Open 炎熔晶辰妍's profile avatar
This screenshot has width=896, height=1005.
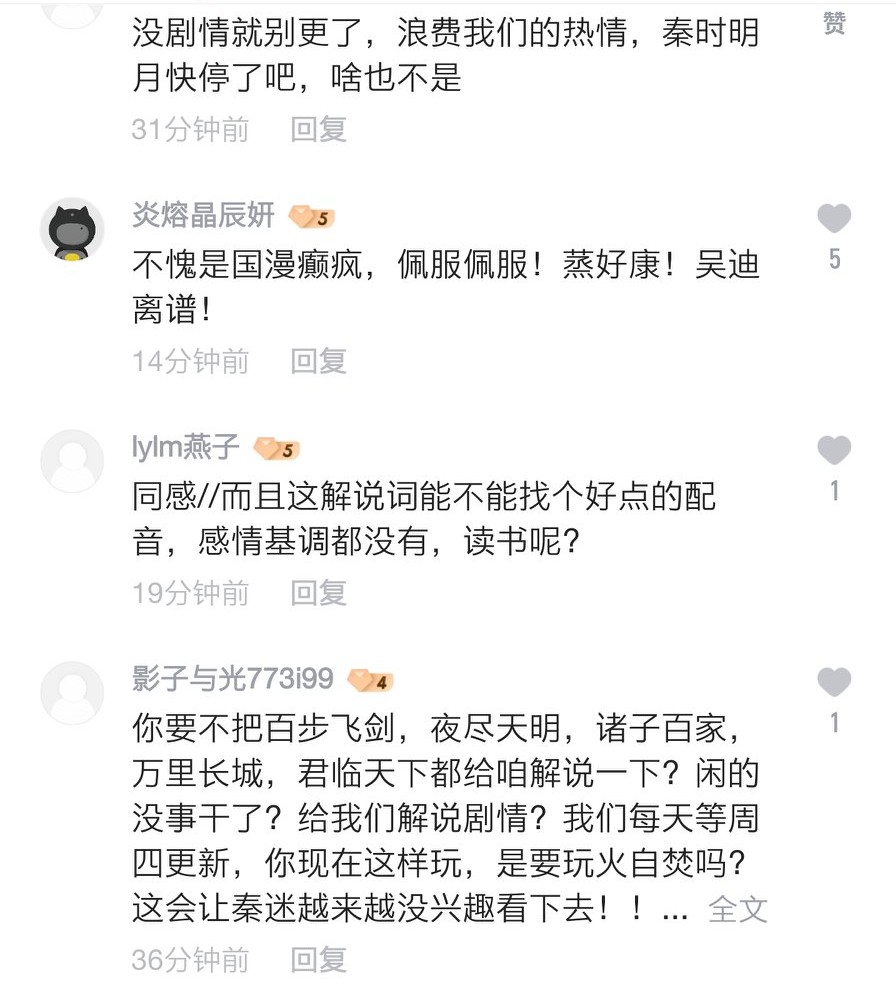tap(72, 229)
